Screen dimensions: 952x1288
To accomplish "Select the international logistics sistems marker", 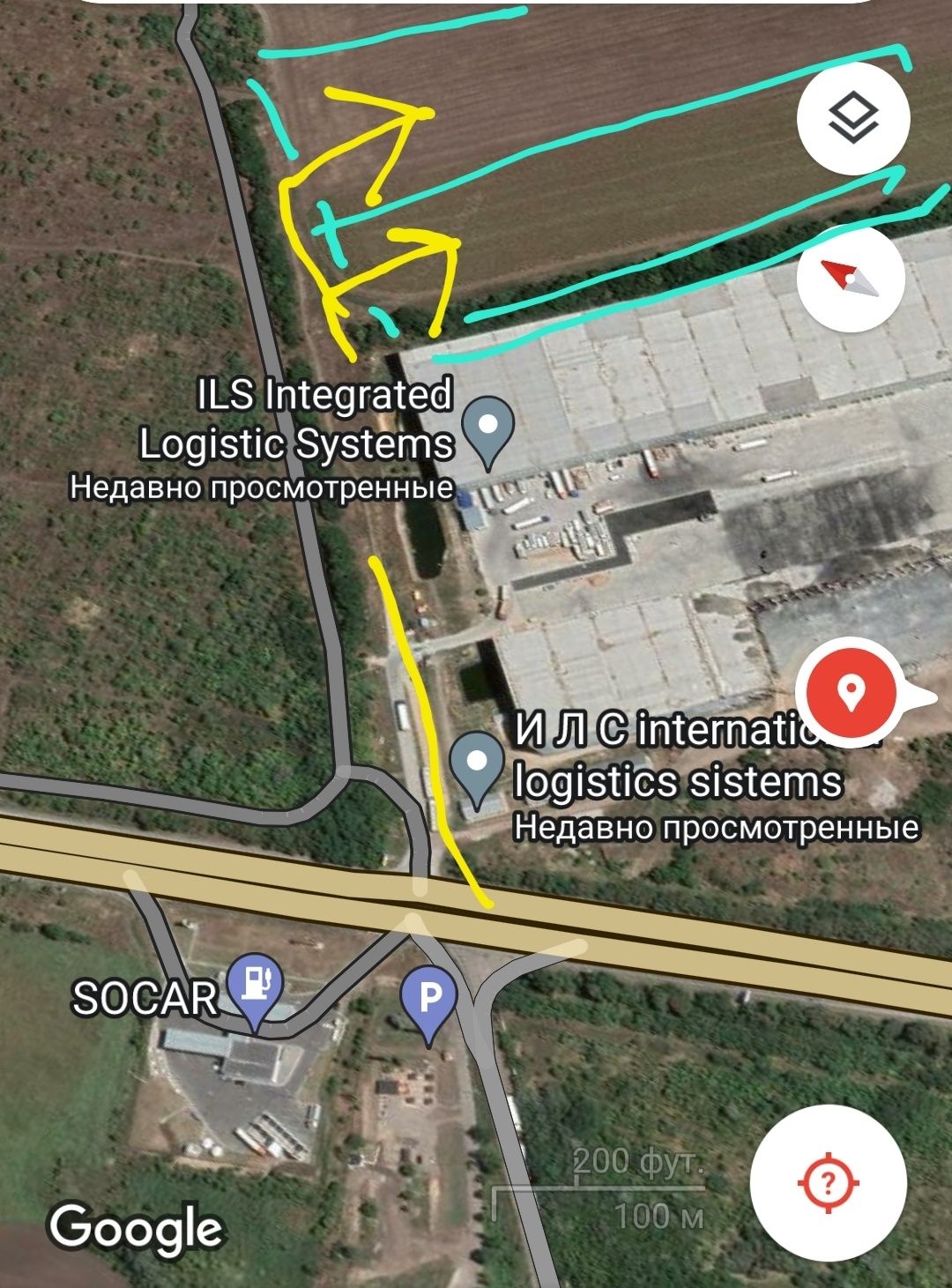I will point(477,765).
